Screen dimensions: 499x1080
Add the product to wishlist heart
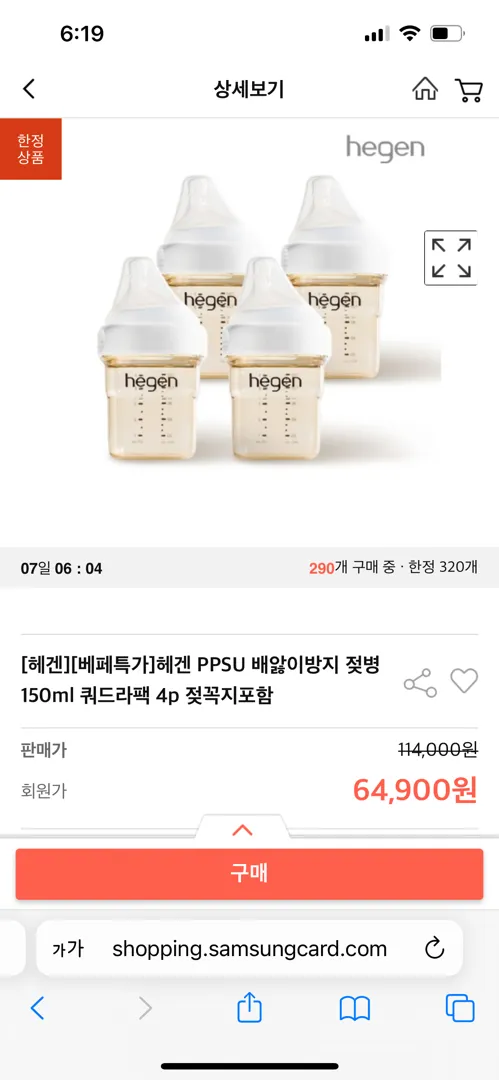coord(464,681)
